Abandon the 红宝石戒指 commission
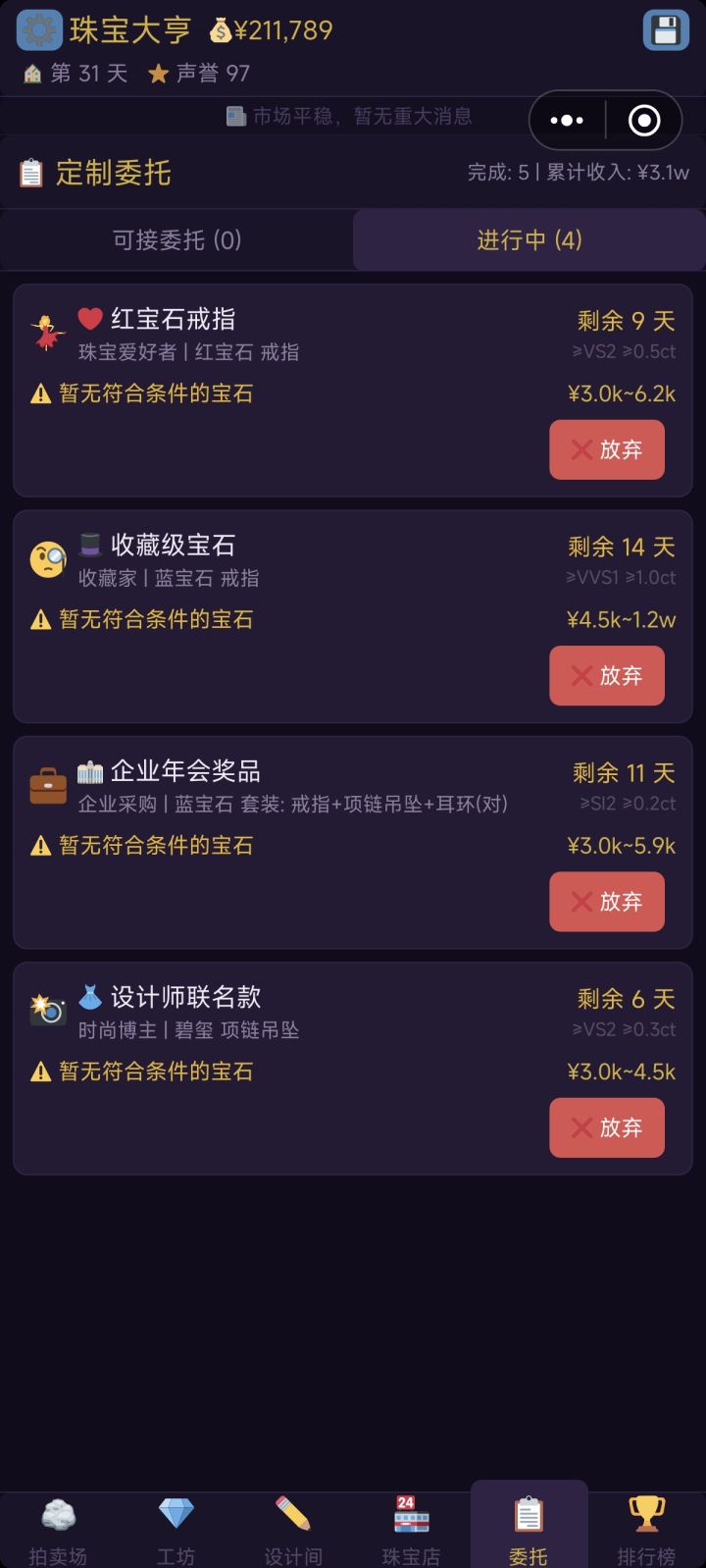Viewport: 706px width, 1568px height. pyautogui.click(x=607, y=449)
